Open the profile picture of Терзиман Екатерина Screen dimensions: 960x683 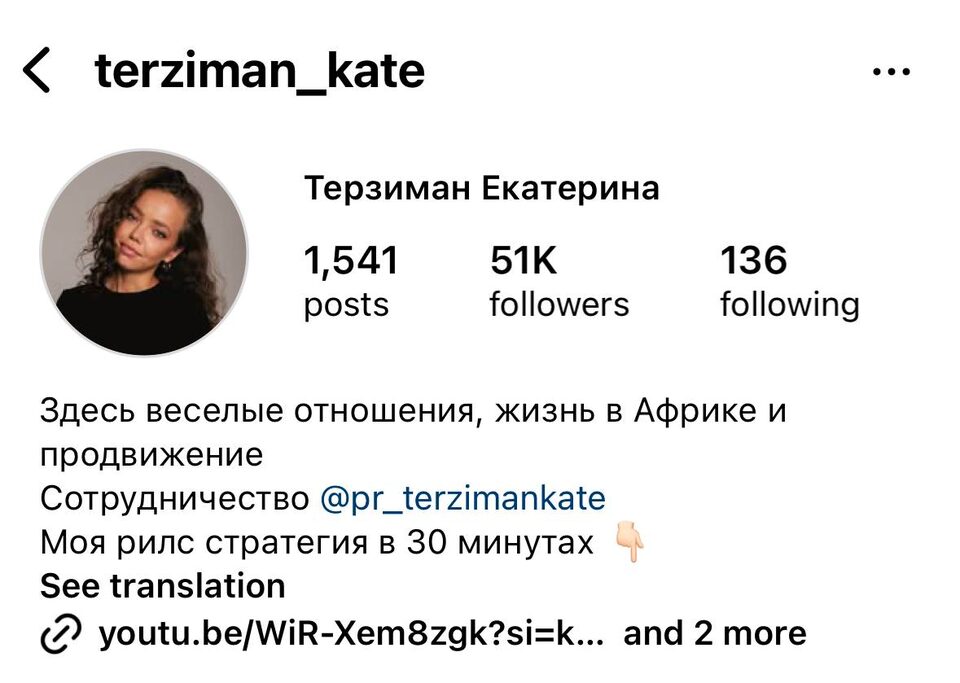pyautogui.click(x=144, y=253)
